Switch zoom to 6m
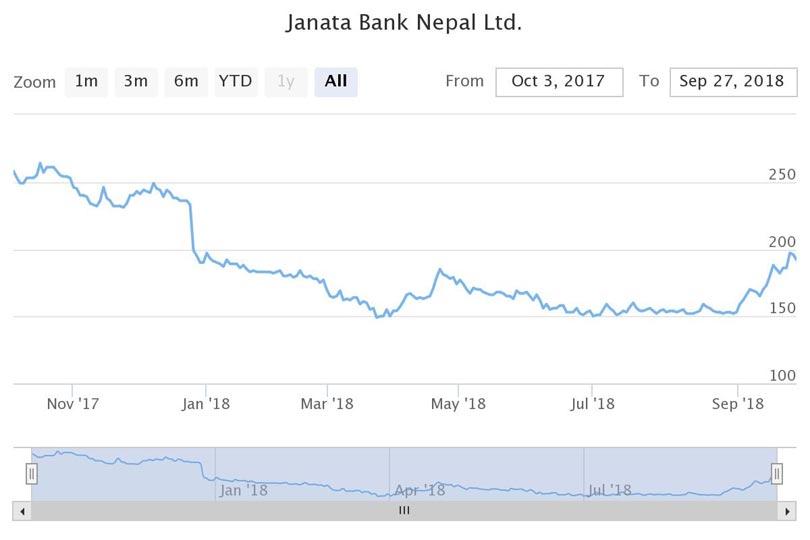Viewport: 810px width, 540px height. click(186, 82)
